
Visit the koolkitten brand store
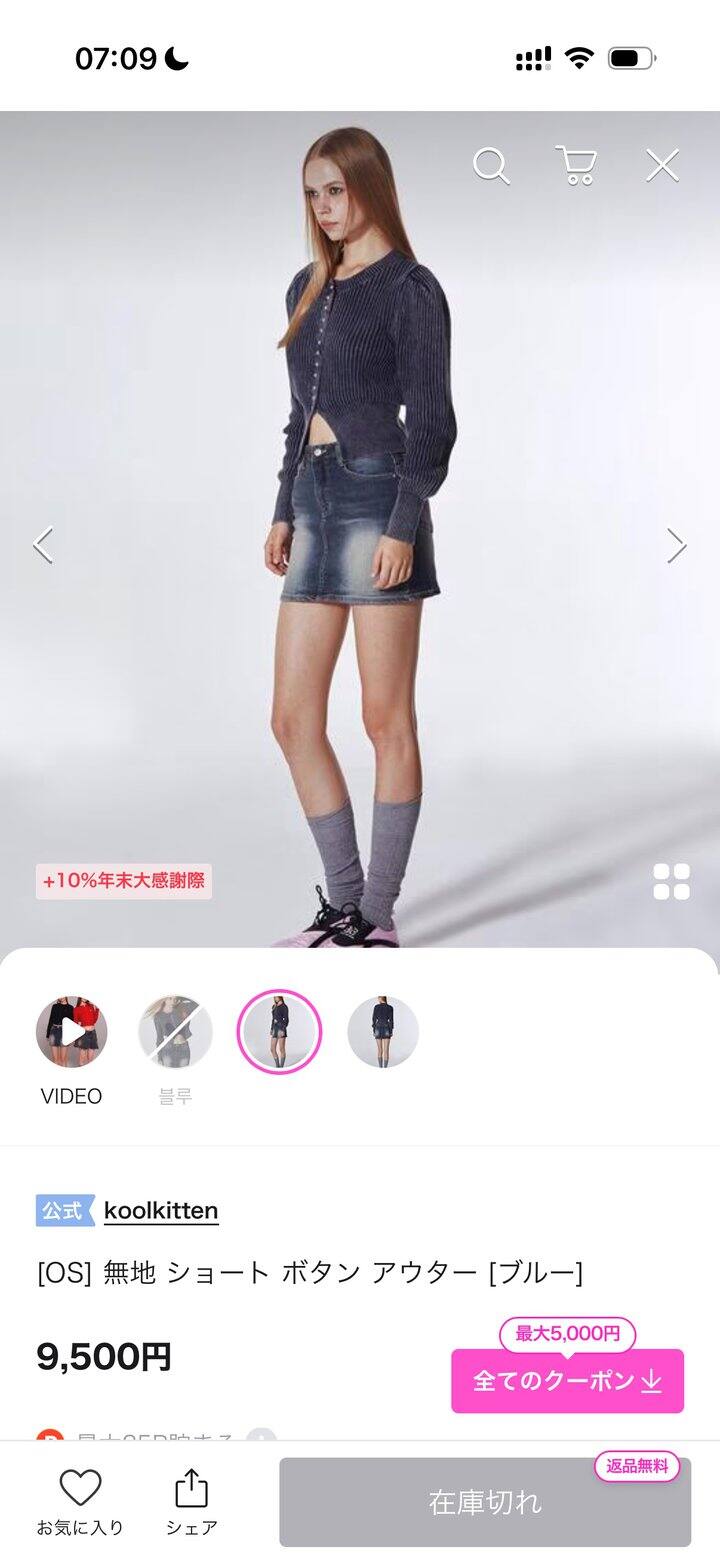161,1211
